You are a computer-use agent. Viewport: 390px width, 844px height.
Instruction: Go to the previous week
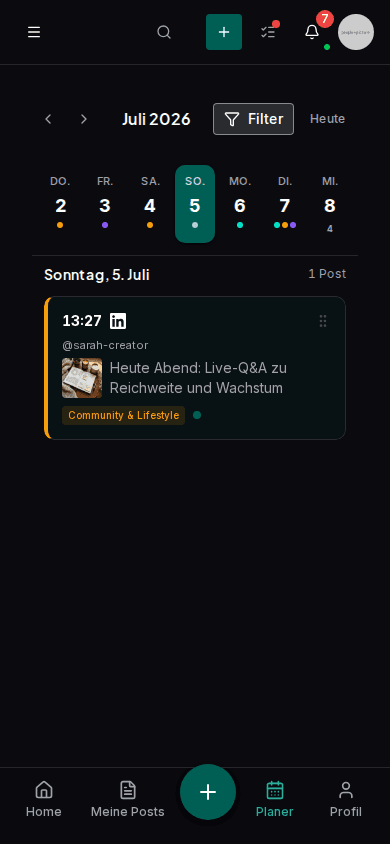pyautogui.click(x=48, y=119)
